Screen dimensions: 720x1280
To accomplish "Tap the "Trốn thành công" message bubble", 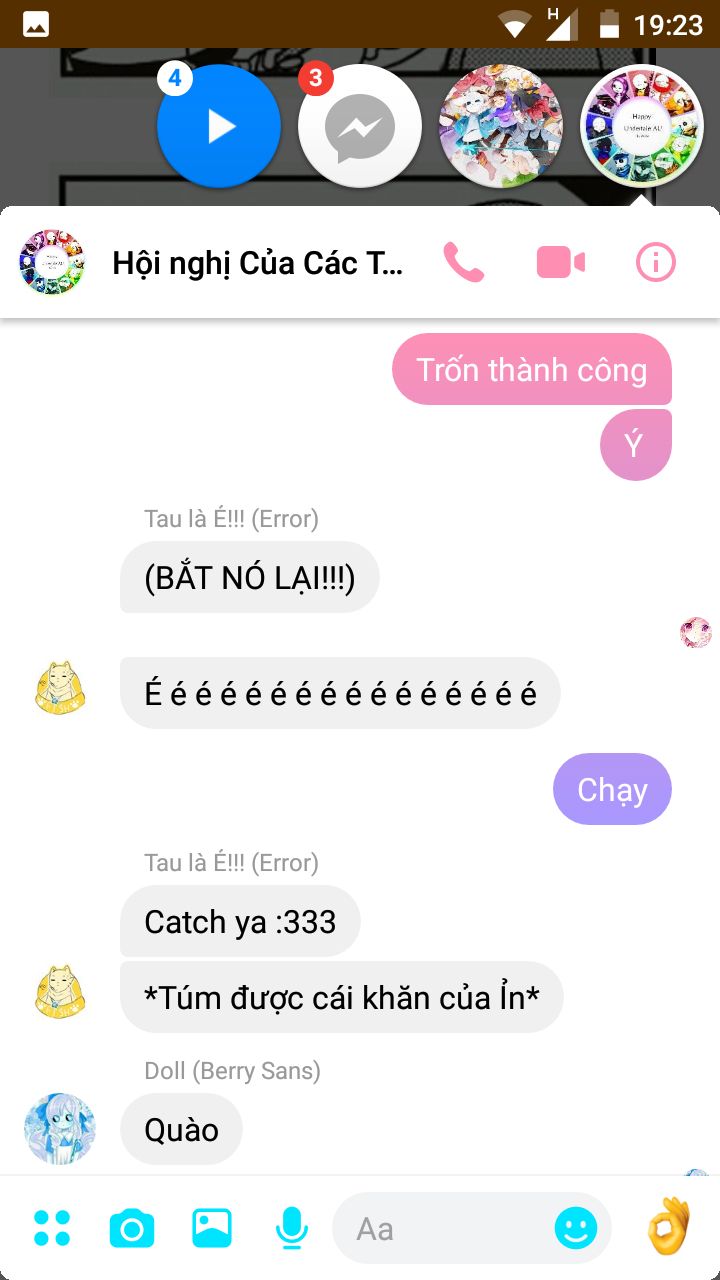I will [532, 369].
